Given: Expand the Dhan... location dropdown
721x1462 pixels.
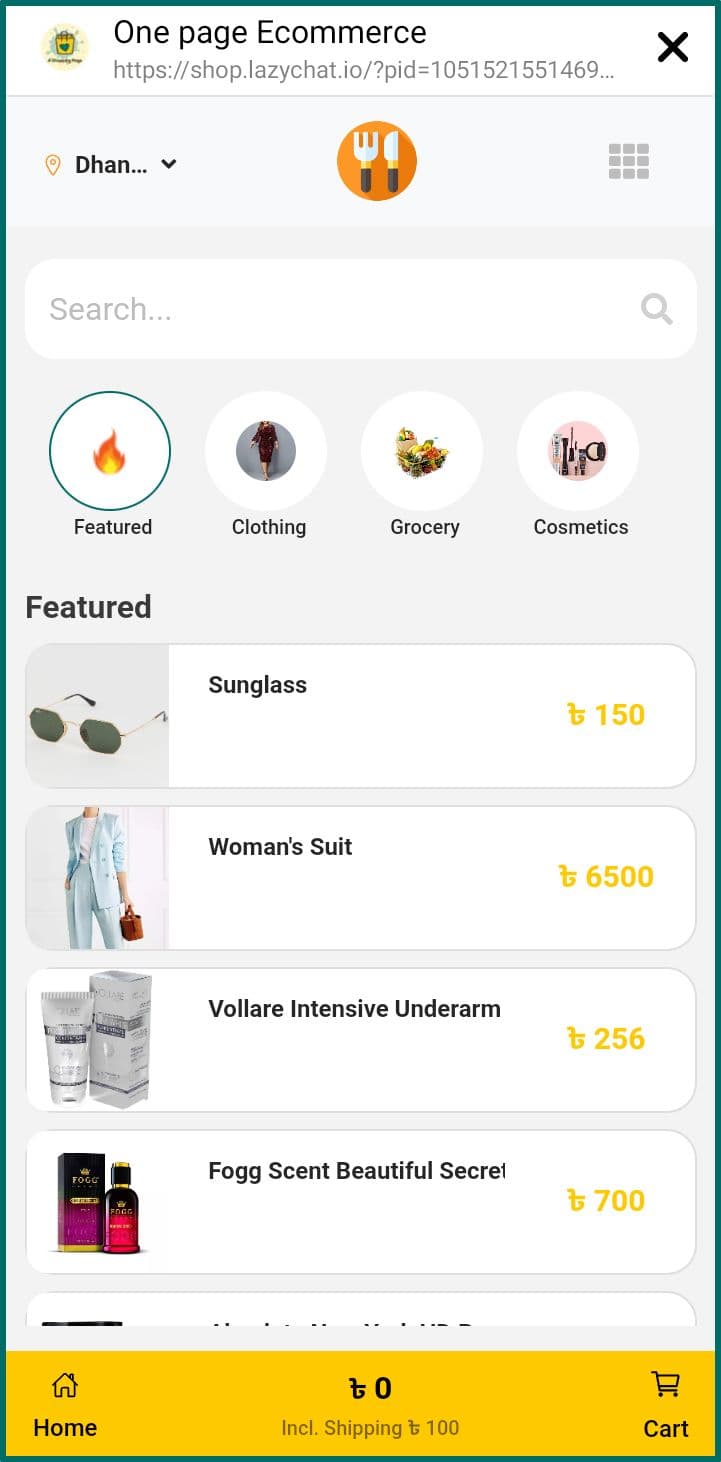Looking at the screenshot, I should (x=112, y=165).
